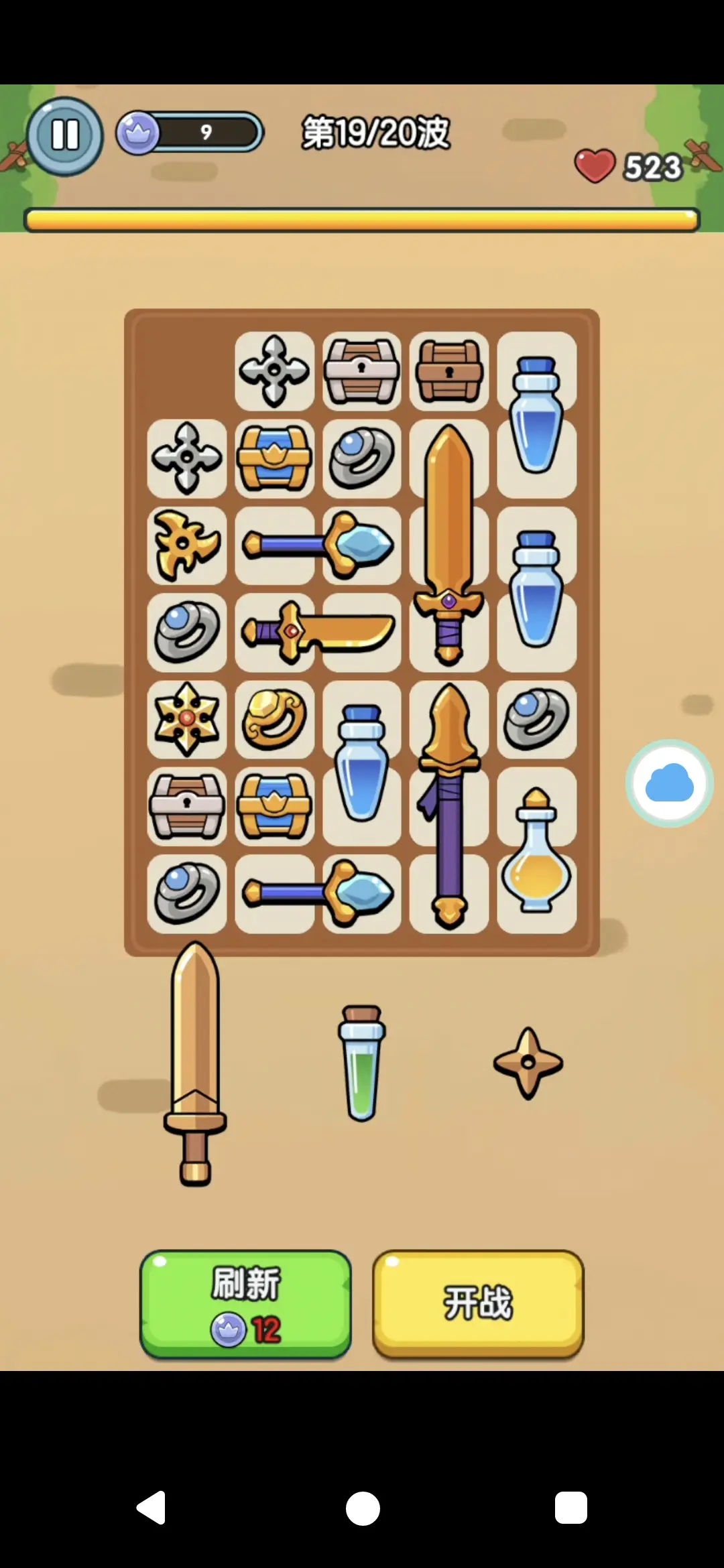
Task: Pick the offered bronze shuriken item
Action: (528, 1063)
